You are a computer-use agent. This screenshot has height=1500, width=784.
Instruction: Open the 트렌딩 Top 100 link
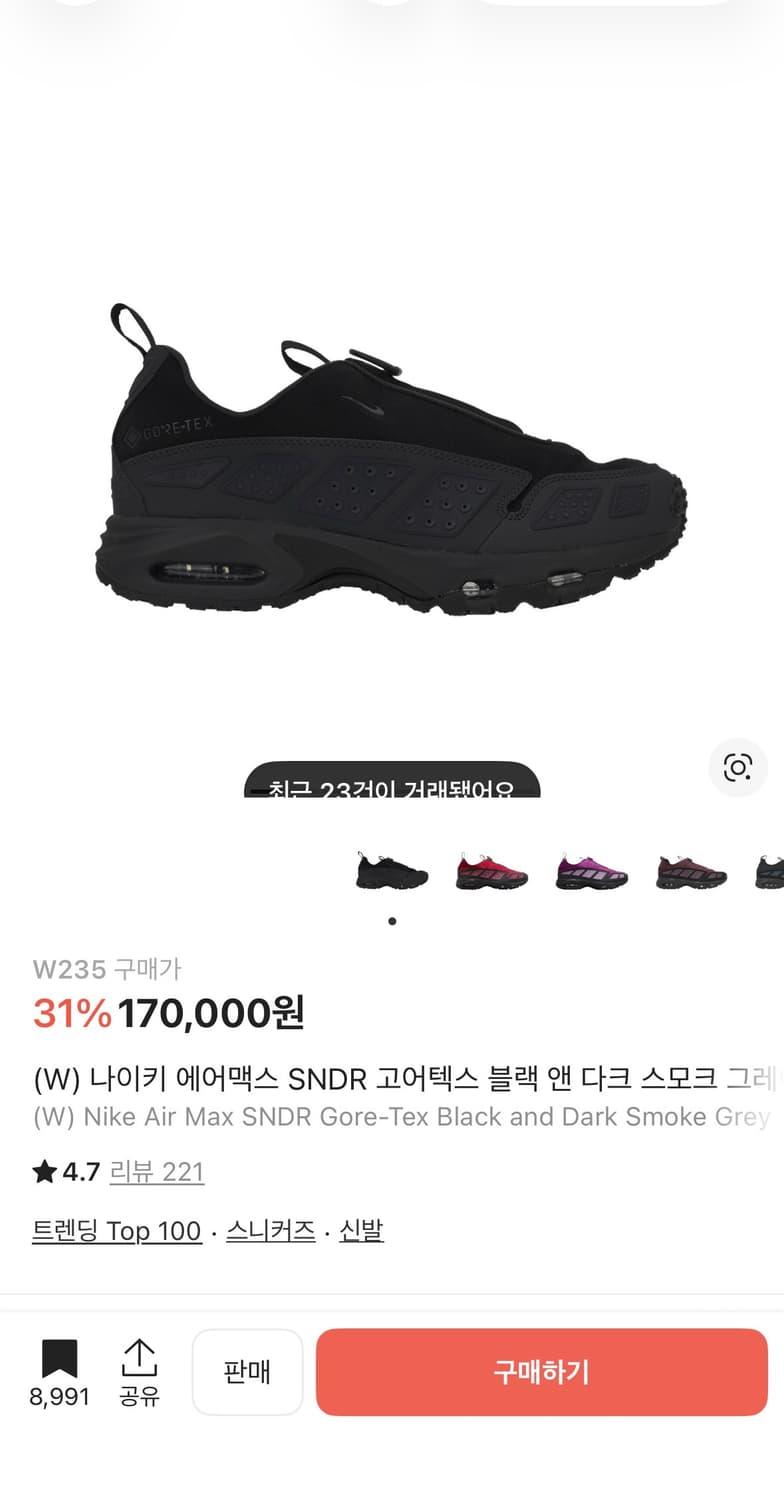pyautogui.click(x=116, y=1231)
